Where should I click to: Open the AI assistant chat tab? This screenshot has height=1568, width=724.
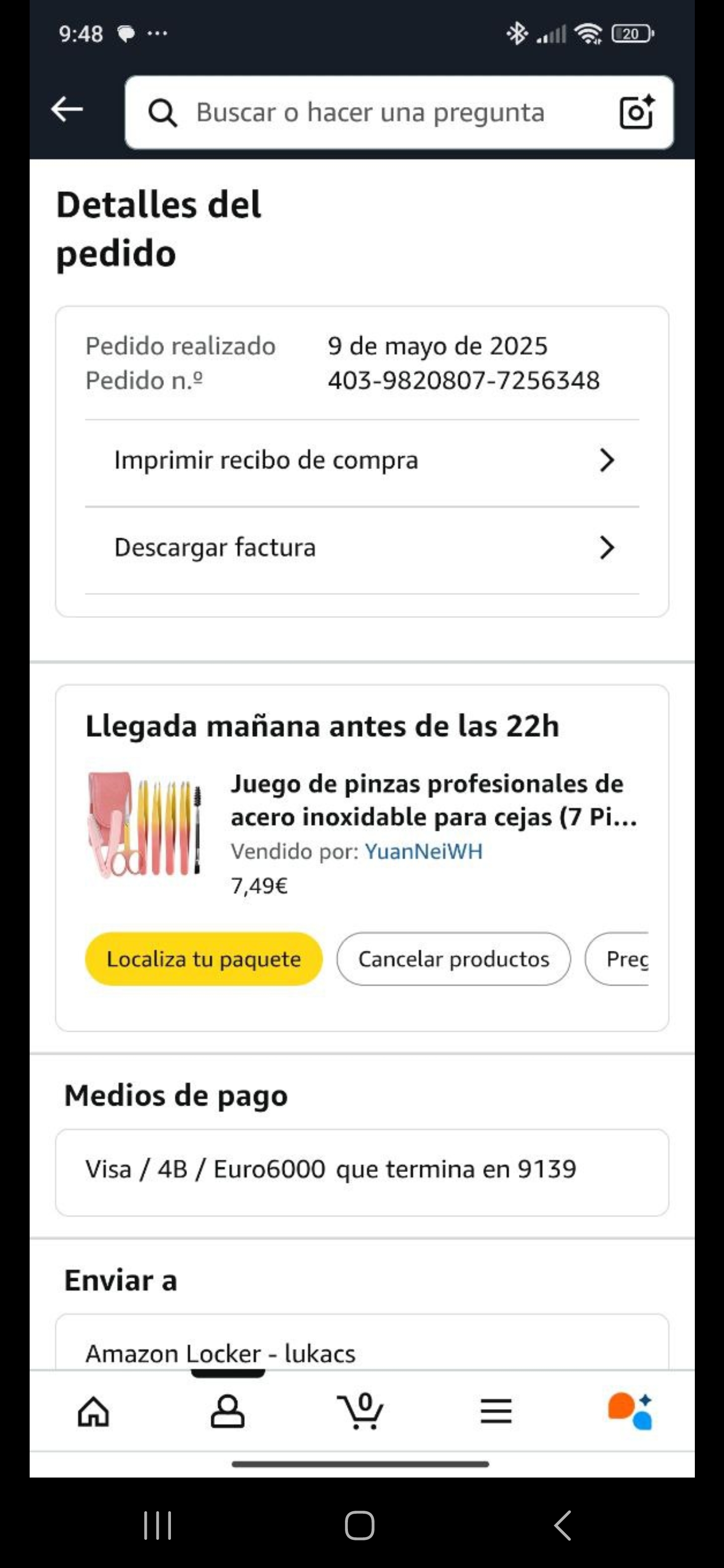630,1411
